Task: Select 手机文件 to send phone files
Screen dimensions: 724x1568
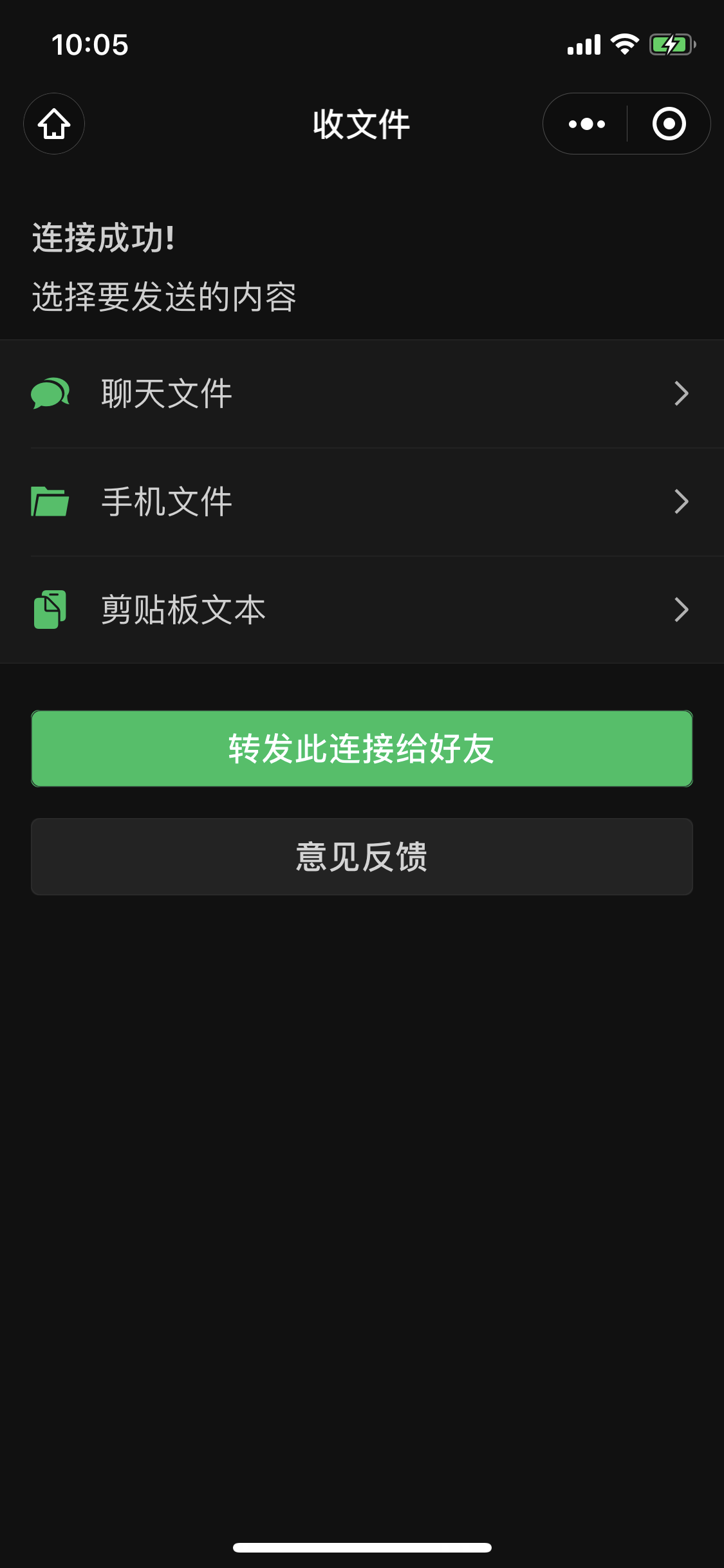Action: (362, 501)
